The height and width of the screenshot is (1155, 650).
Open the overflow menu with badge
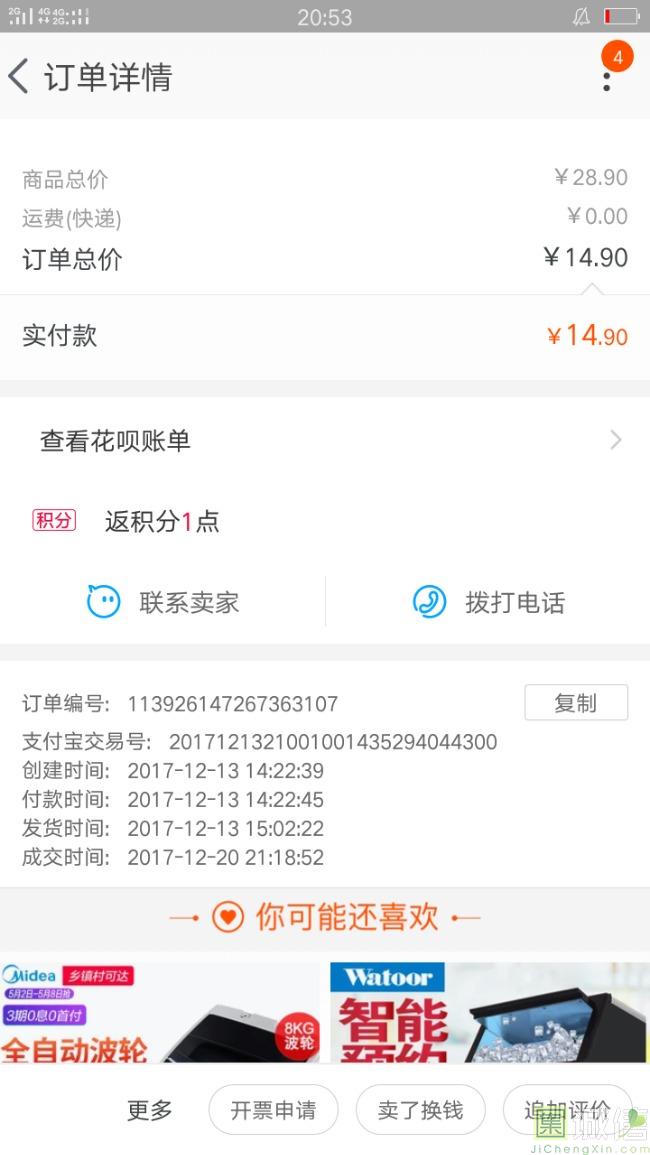click(607, 78)
